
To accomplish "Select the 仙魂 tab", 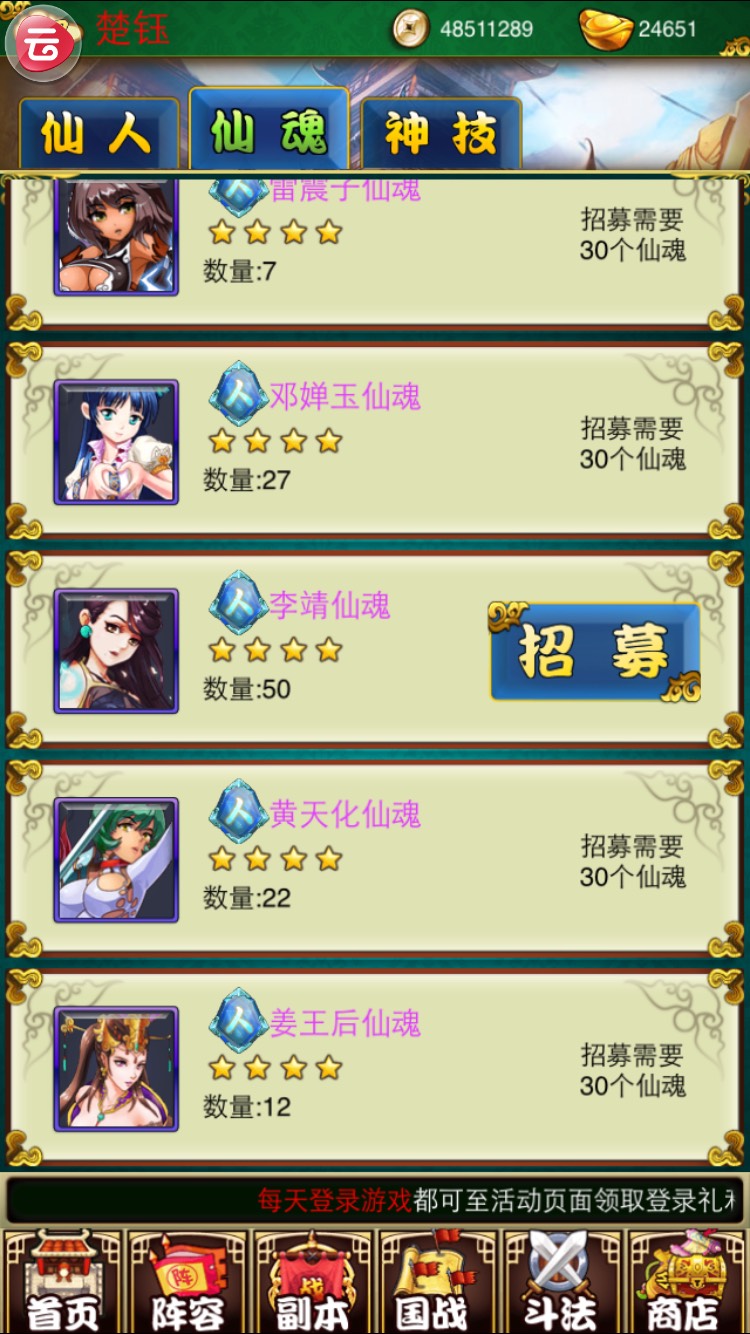I will [x=268, y=131].
